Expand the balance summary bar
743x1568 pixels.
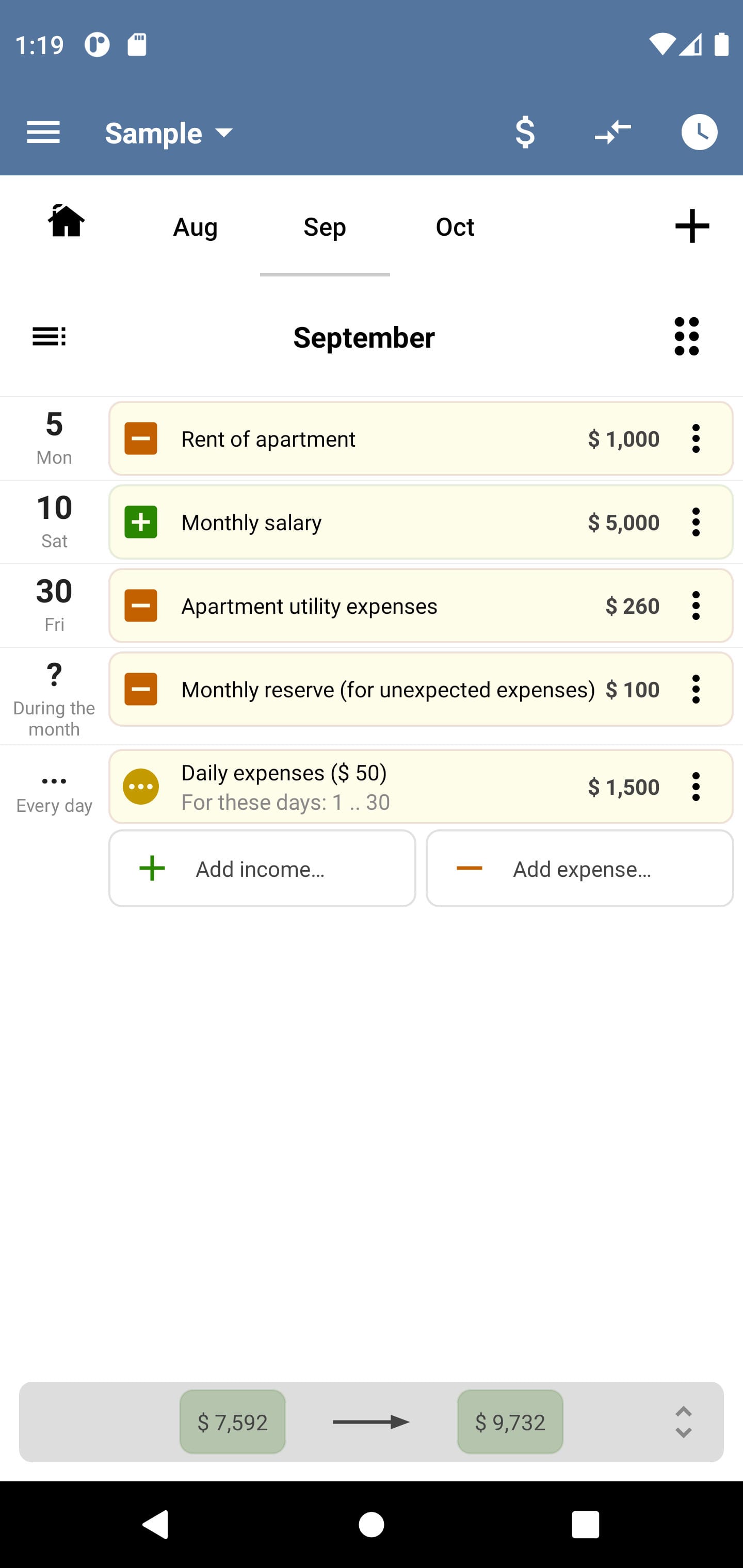684,1423
